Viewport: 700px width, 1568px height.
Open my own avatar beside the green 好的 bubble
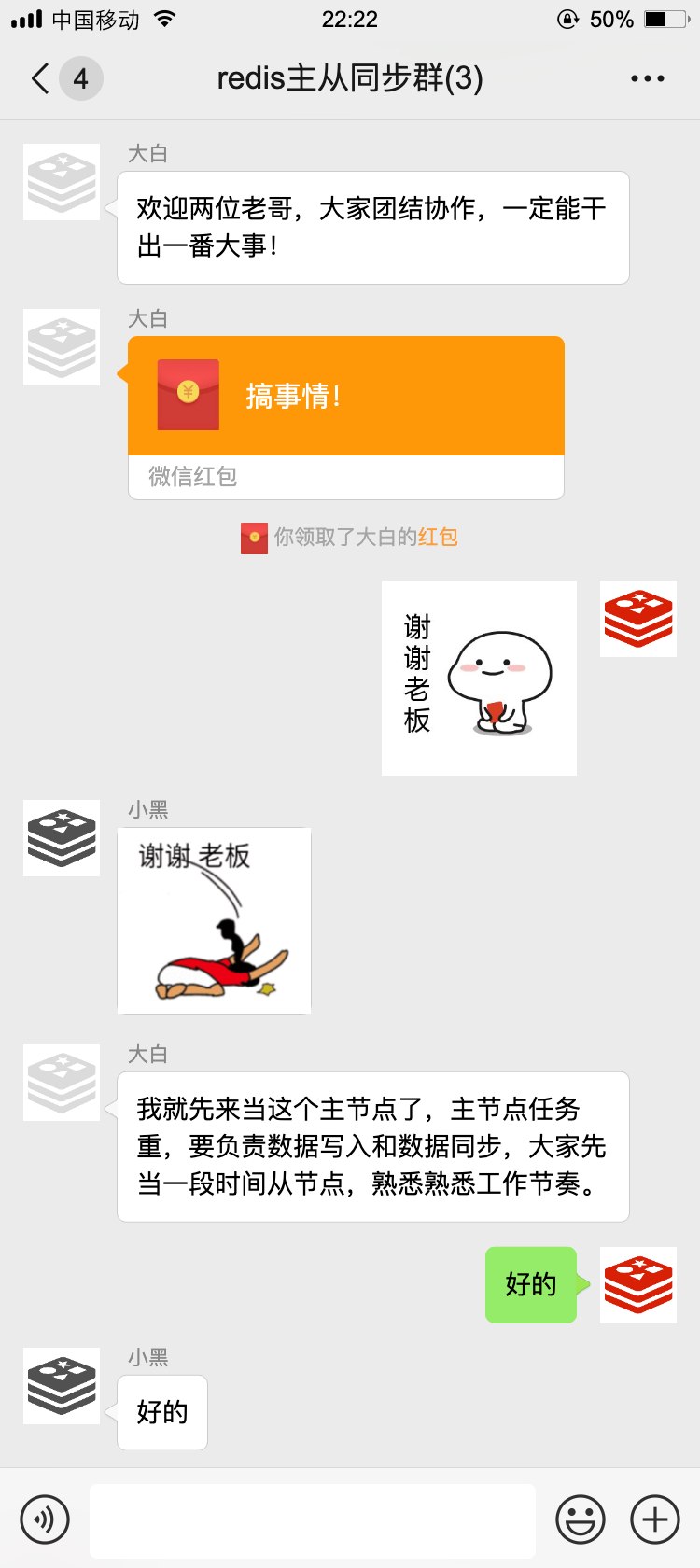637,1285
